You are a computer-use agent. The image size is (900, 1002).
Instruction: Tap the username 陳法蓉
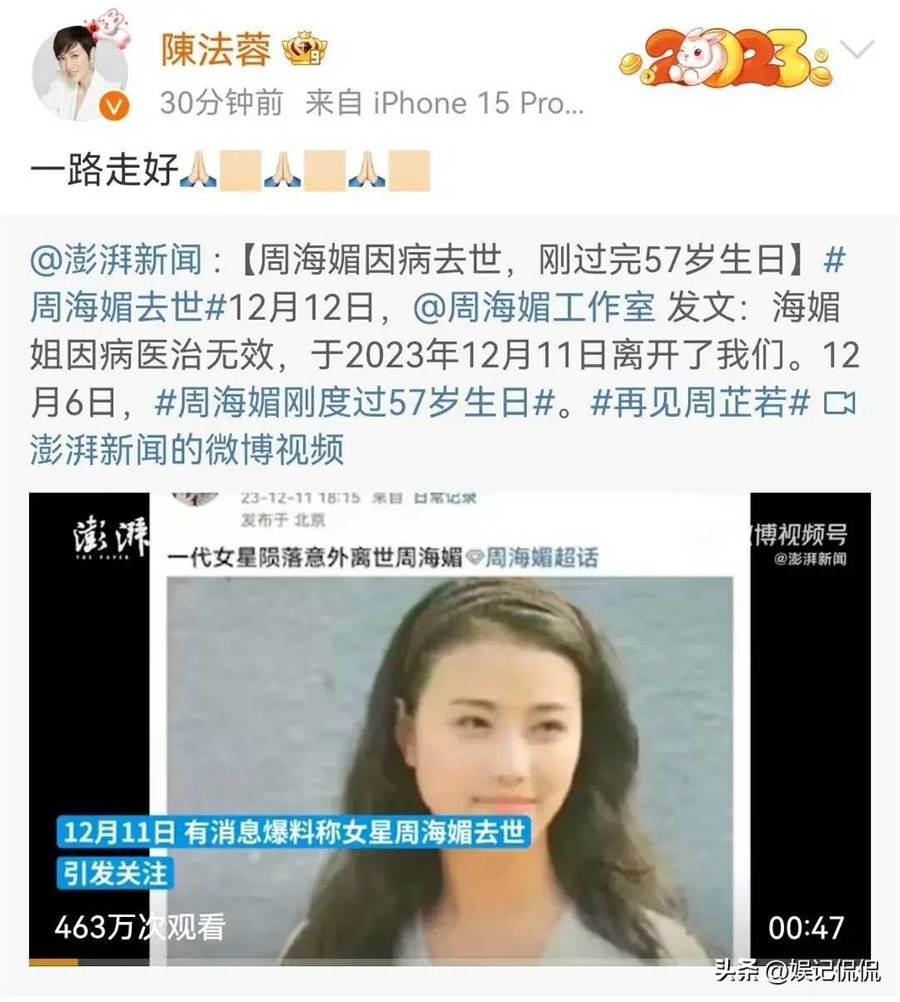pos(216,51)
